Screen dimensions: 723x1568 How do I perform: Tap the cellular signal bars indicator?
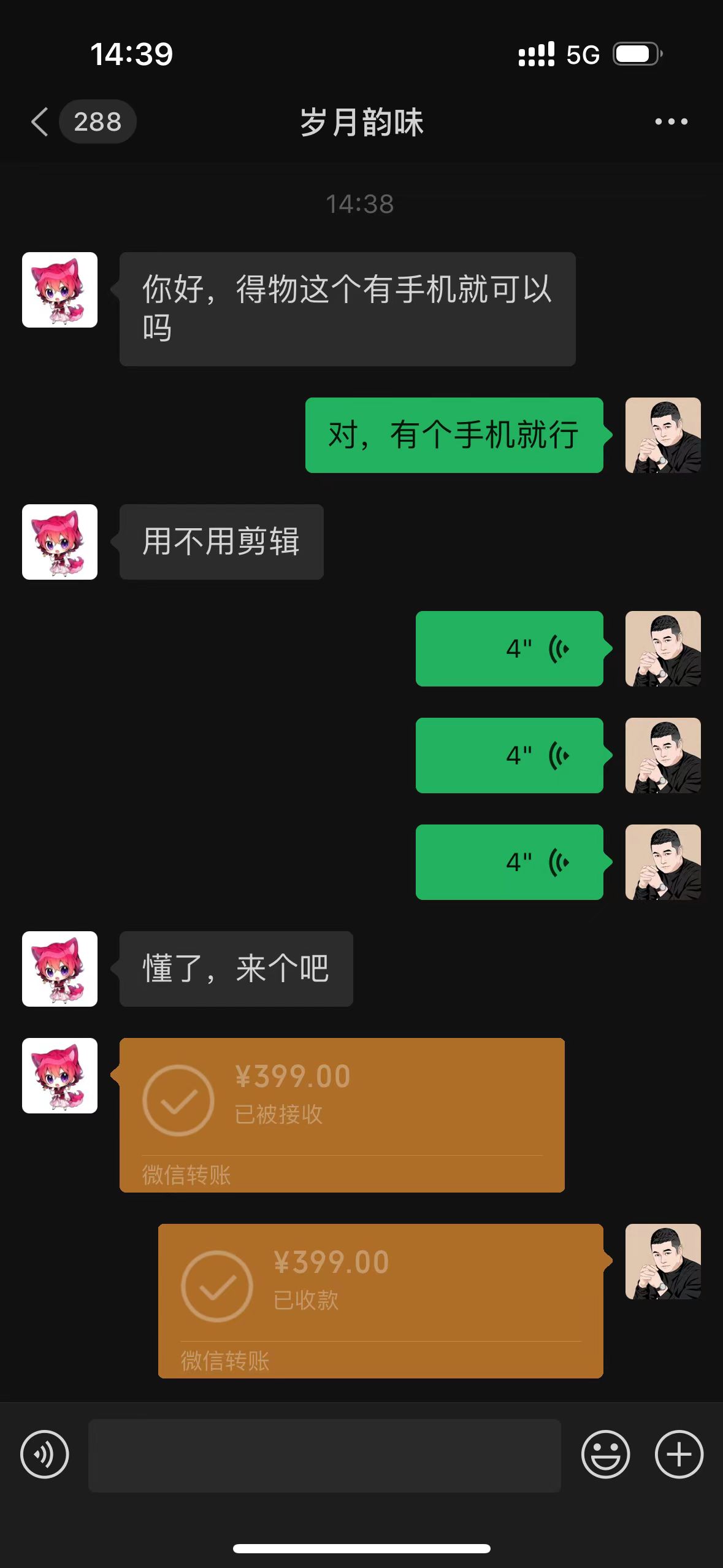[537, 54]
